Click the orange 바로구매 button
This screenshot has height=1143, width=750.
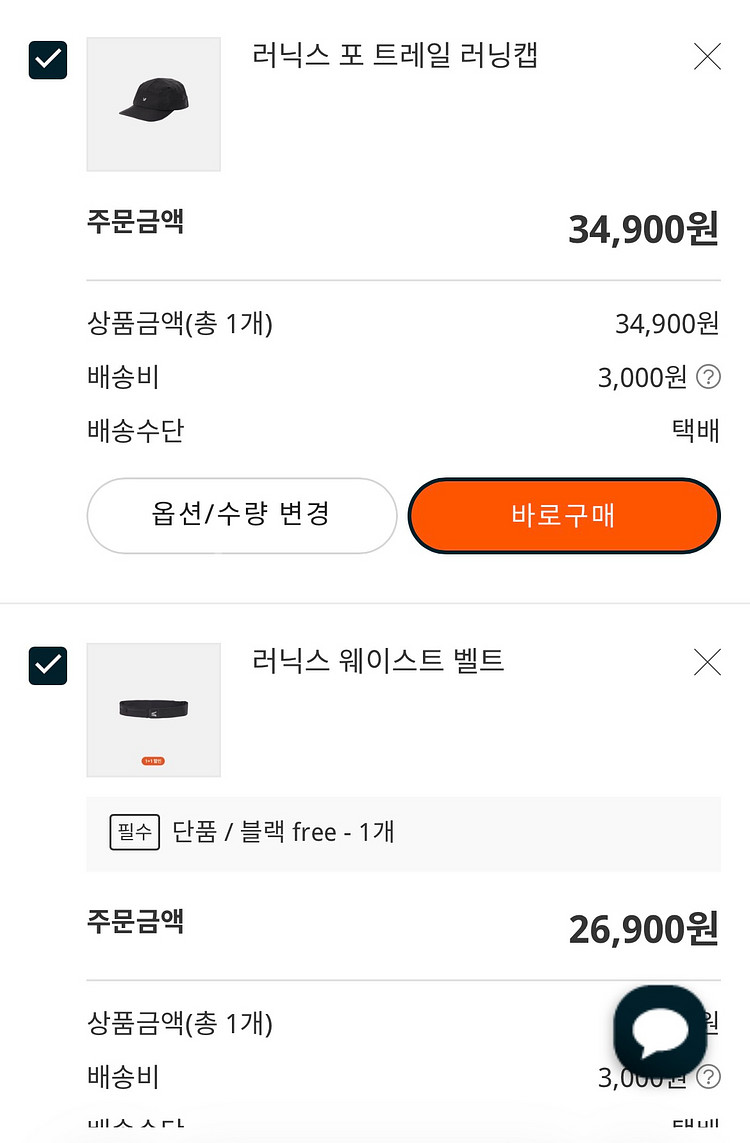pyautogui.click(x=563, y=516)
